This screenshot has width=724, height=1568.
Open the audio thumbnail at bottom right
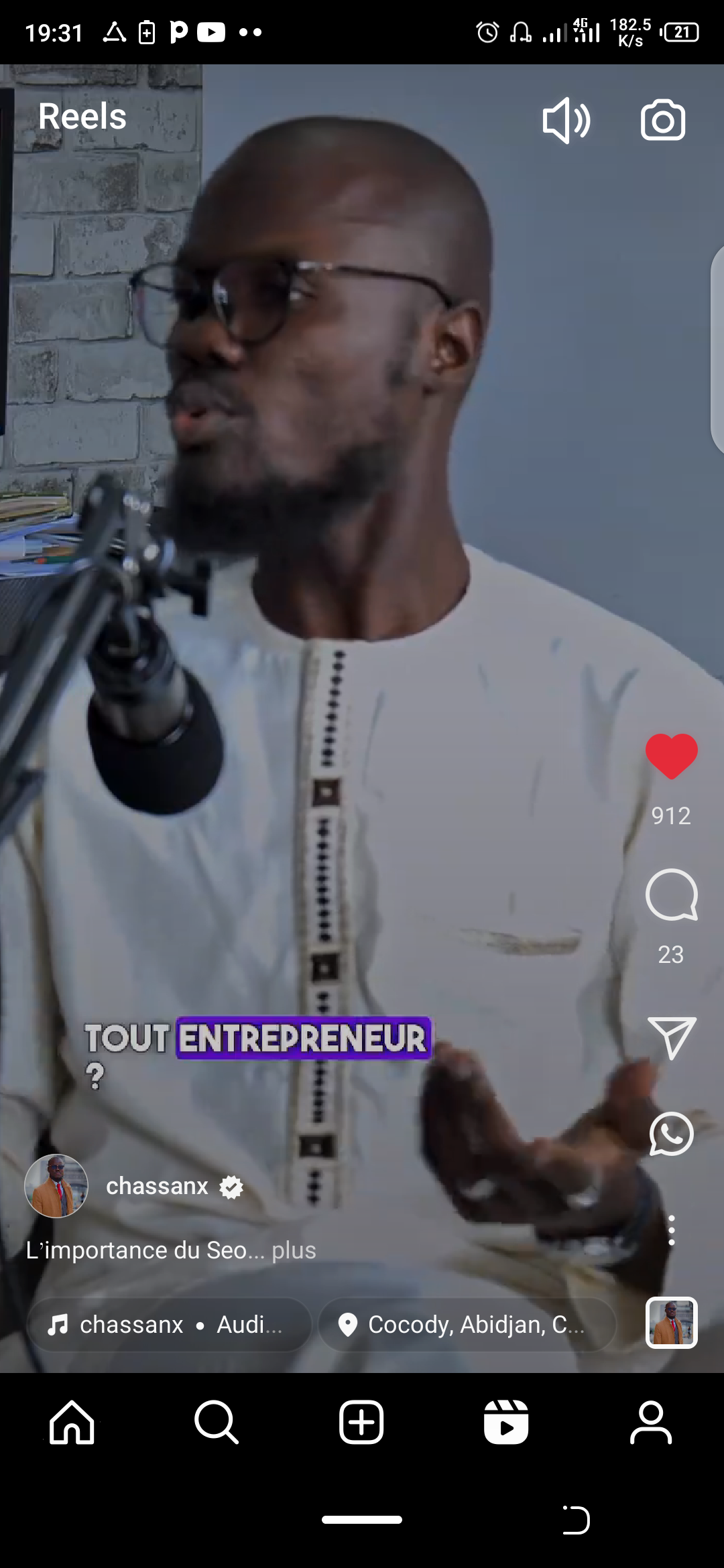(x=671, y=1323)
